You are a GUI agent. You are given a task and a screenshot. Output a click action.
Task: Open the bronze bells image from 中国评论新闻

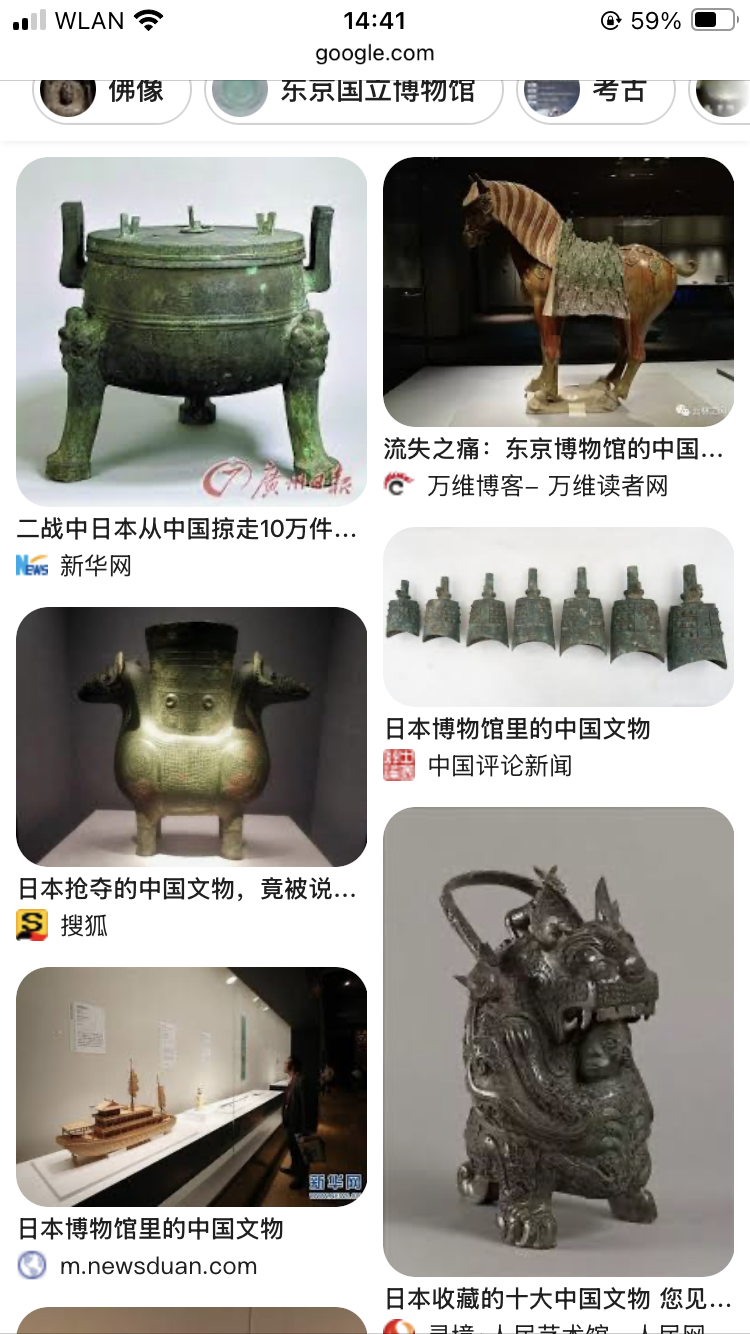[x=558, y=616]
